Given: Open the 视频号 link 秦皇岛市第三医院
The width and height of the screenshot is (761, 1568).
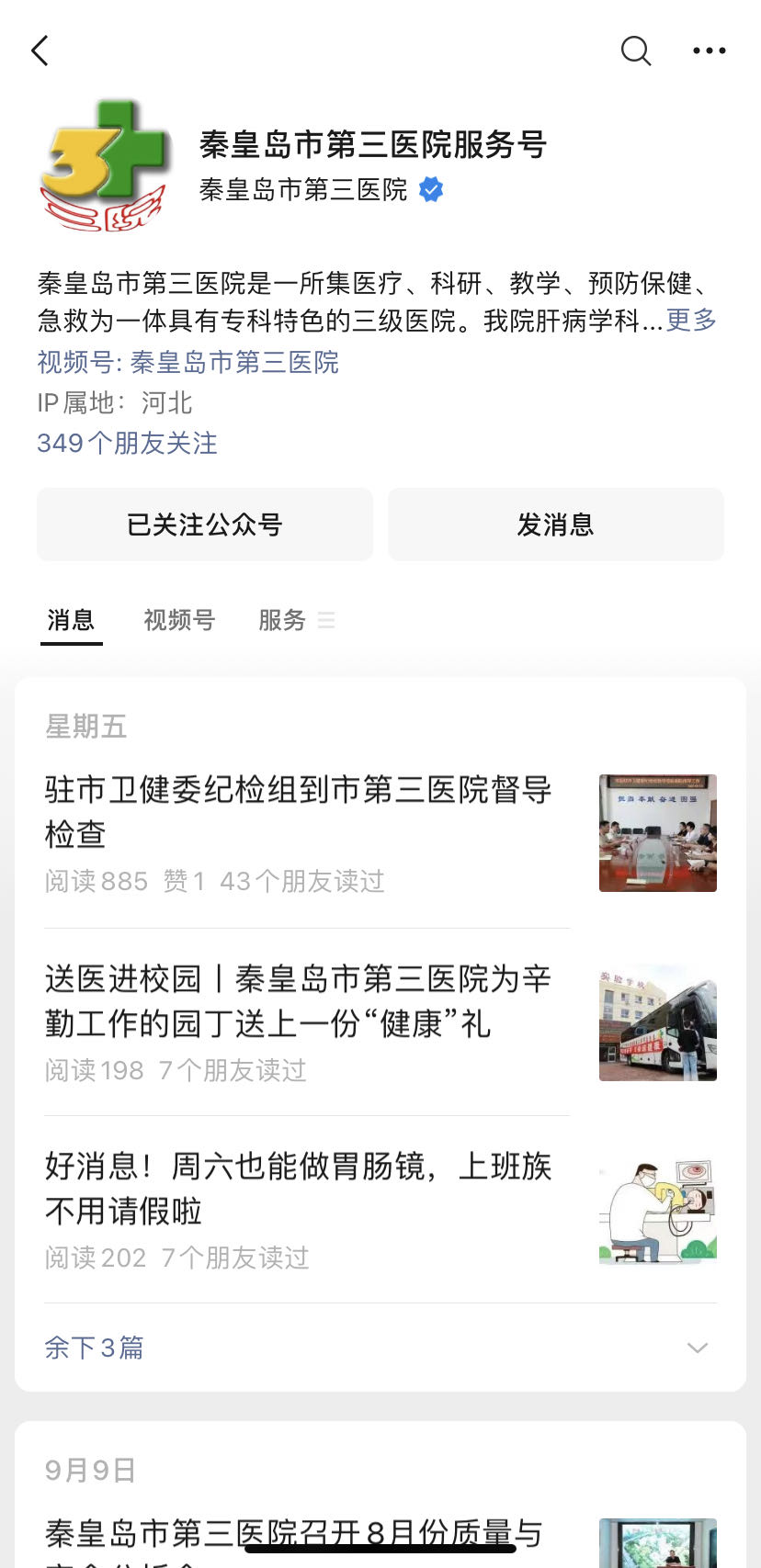Looking at the screenshot, I should tap(233, 362).
